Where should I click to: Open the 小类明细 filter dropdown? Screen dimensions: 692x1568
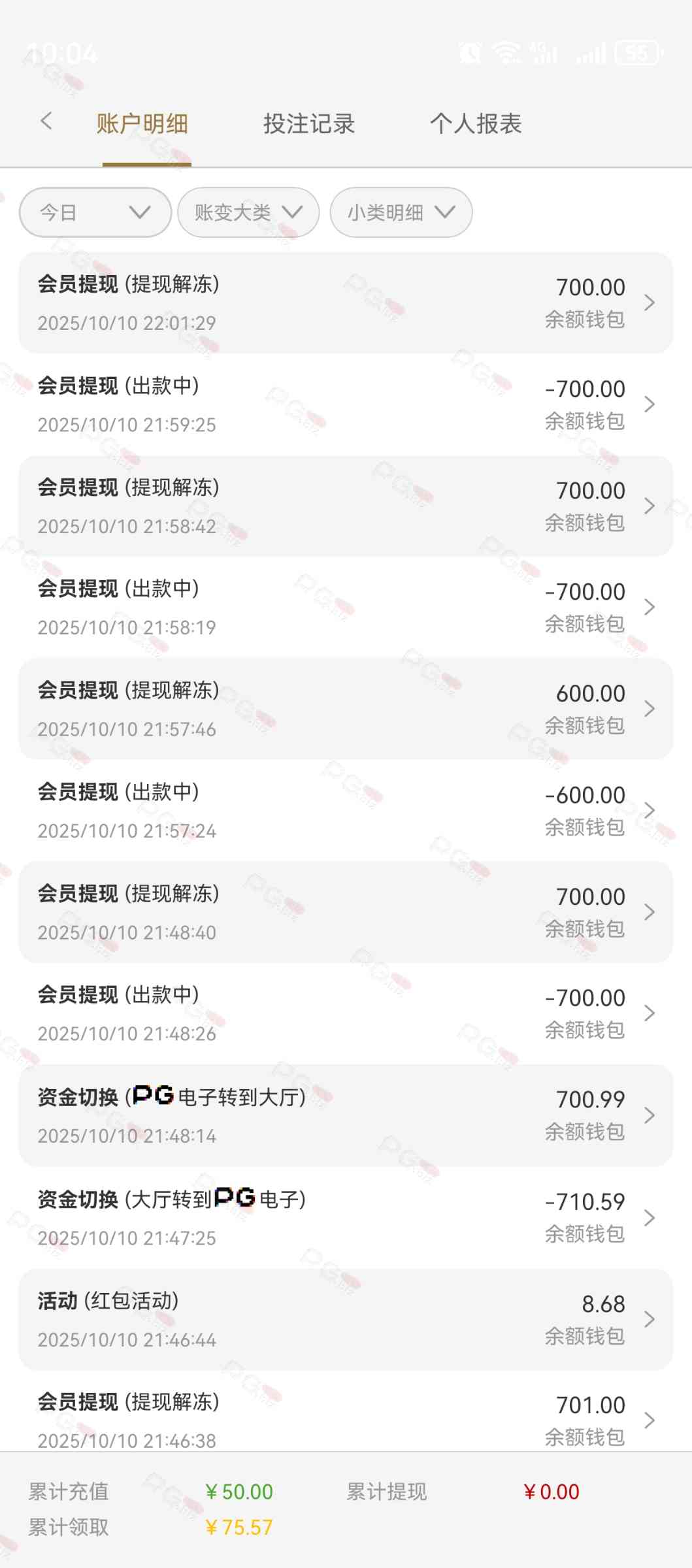click(401, 212)
